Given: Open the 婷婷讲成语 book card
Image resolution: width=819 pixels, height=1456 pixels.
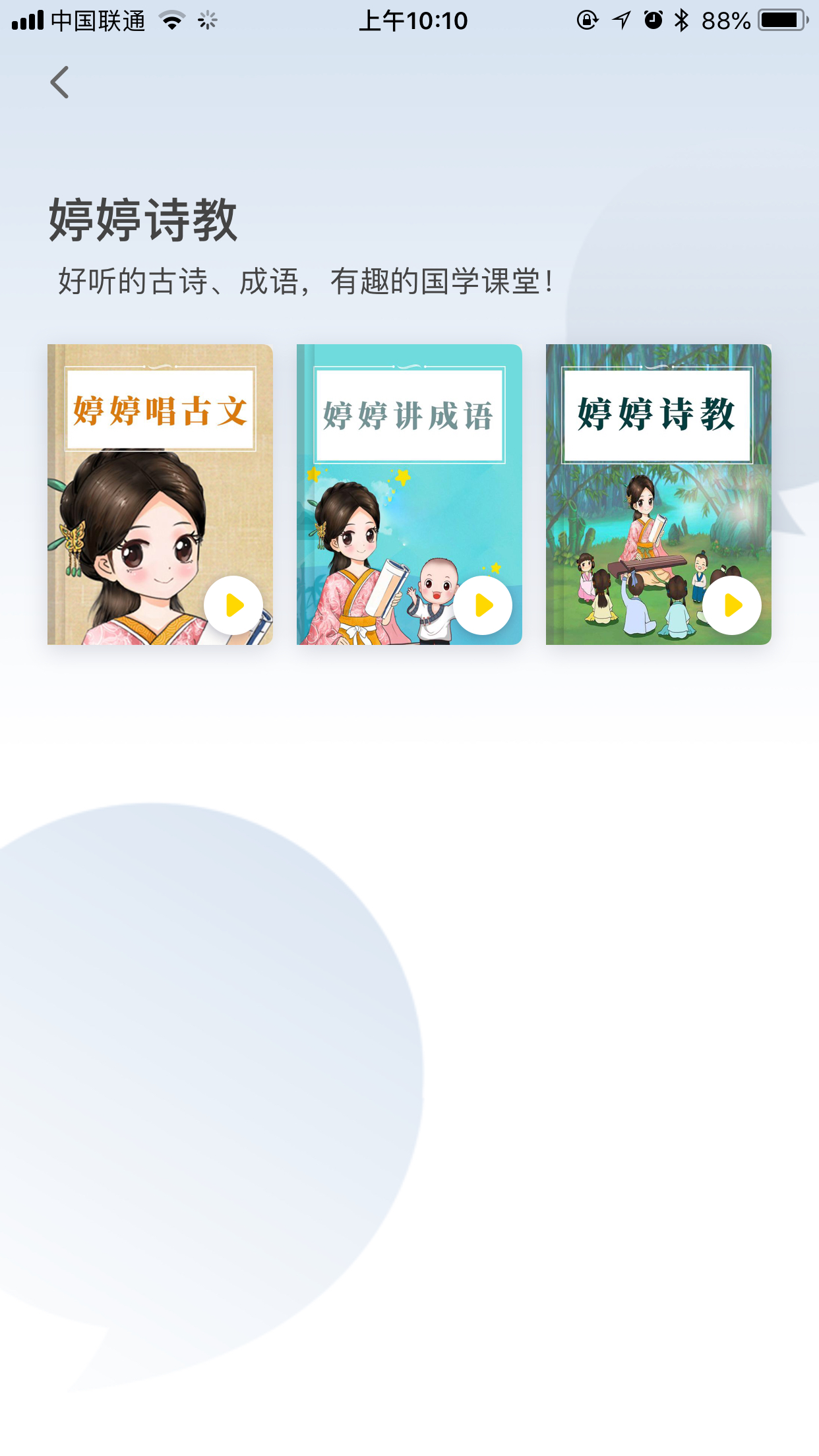Looking at the screenshot, I should click(x=409, y=495).
